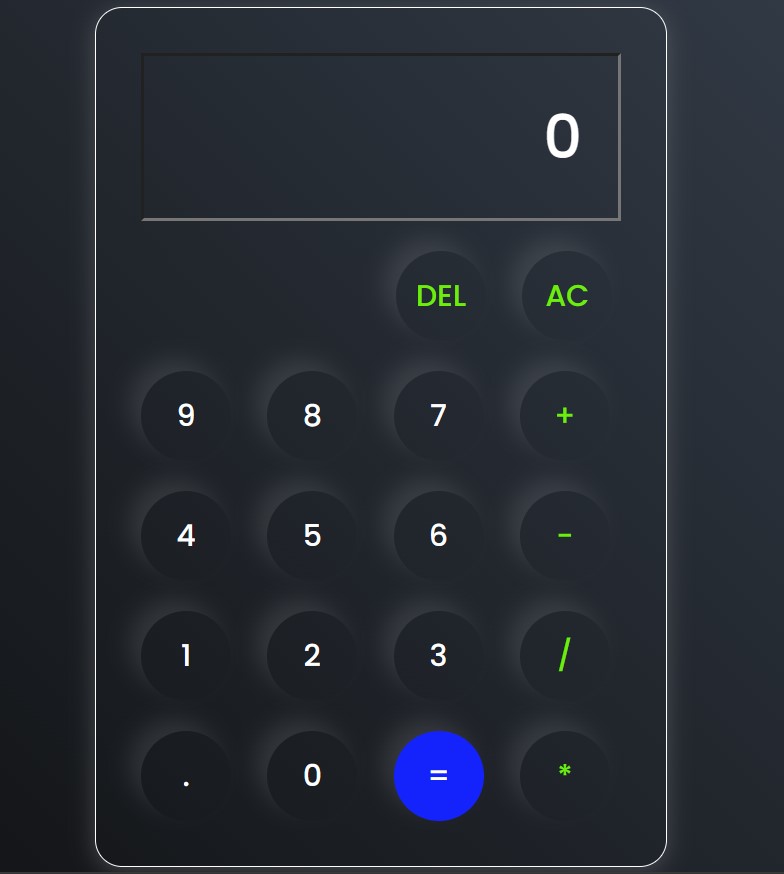Click the number 4 key
784x874 pixels.
tap(186, 536)
